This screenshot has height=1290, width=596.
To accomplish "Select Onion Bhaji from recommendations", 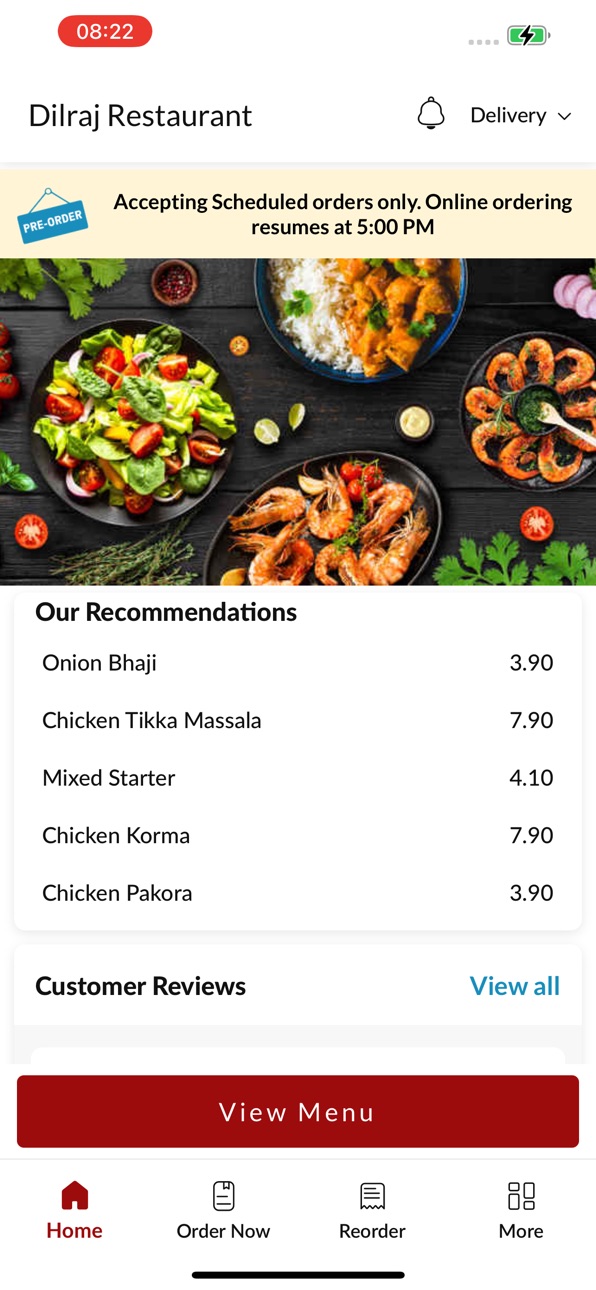I will click(298, 663).
